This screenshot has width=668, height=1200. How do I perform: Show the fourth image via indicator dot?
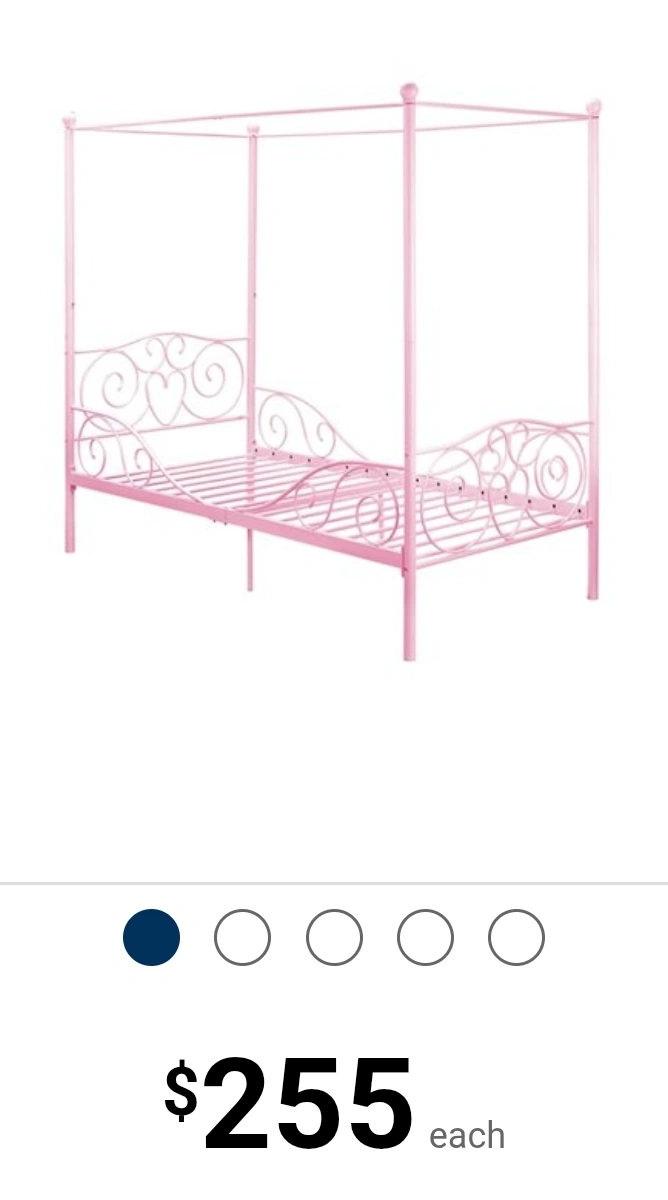click(x=425, y=938)
